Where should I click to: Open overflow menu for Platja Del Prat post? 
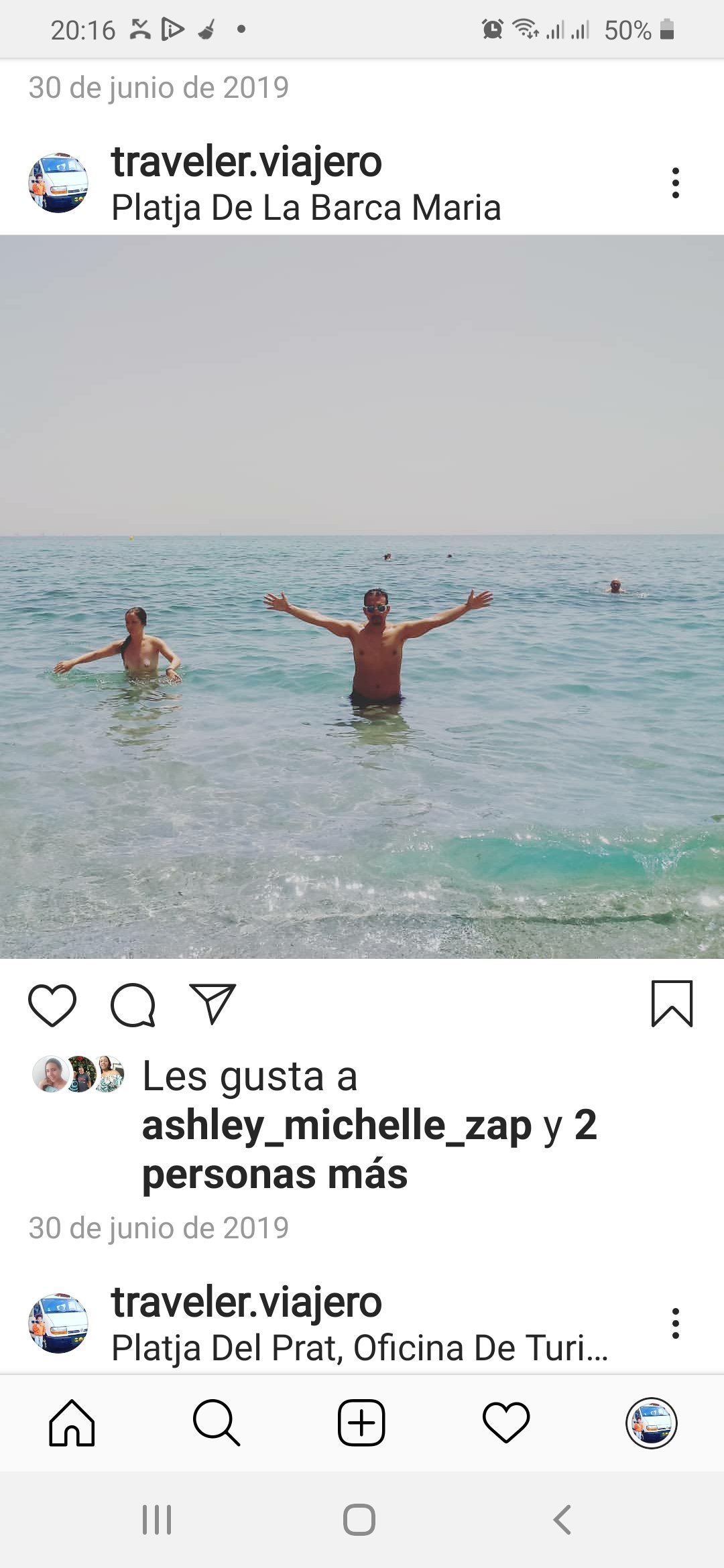675,1323
